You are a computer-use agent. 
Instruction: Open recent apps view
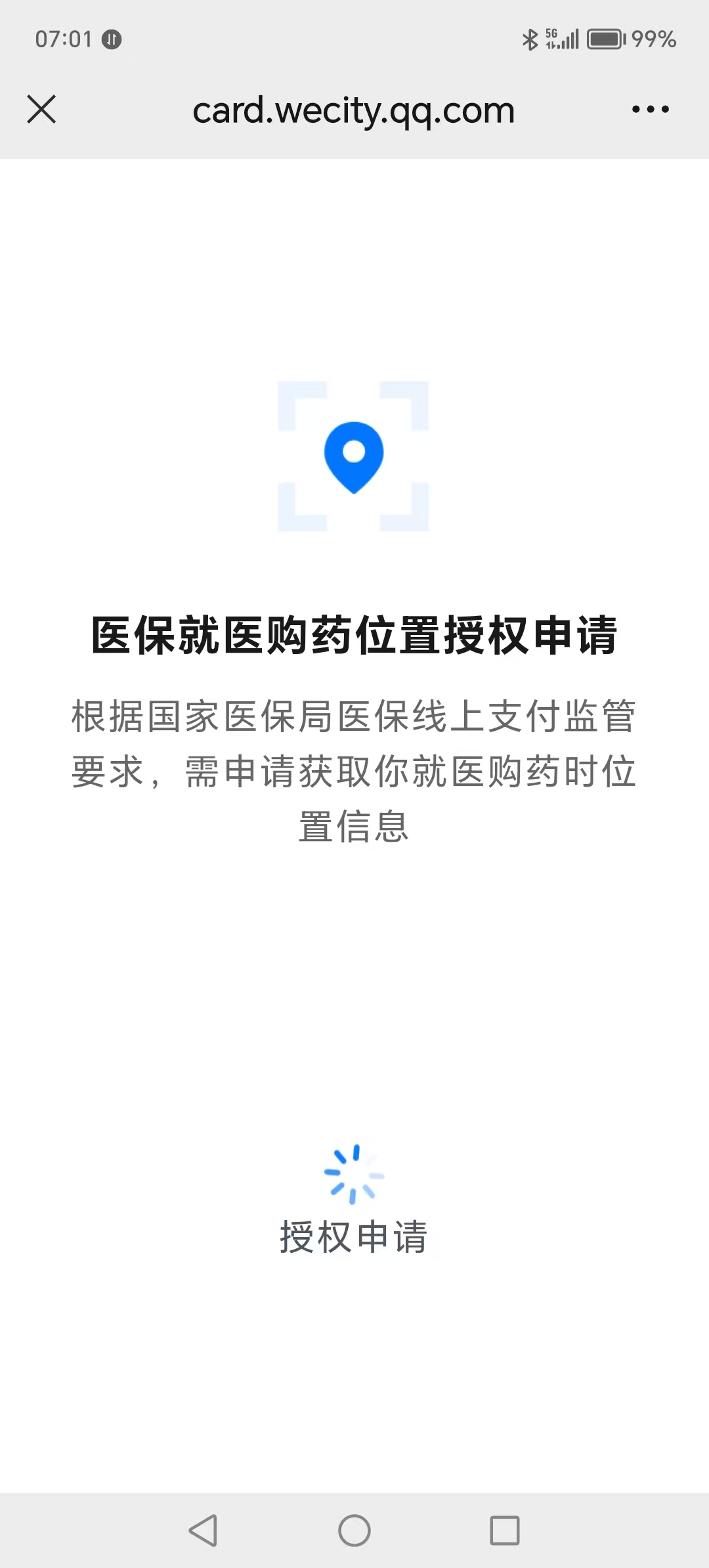505,1531
